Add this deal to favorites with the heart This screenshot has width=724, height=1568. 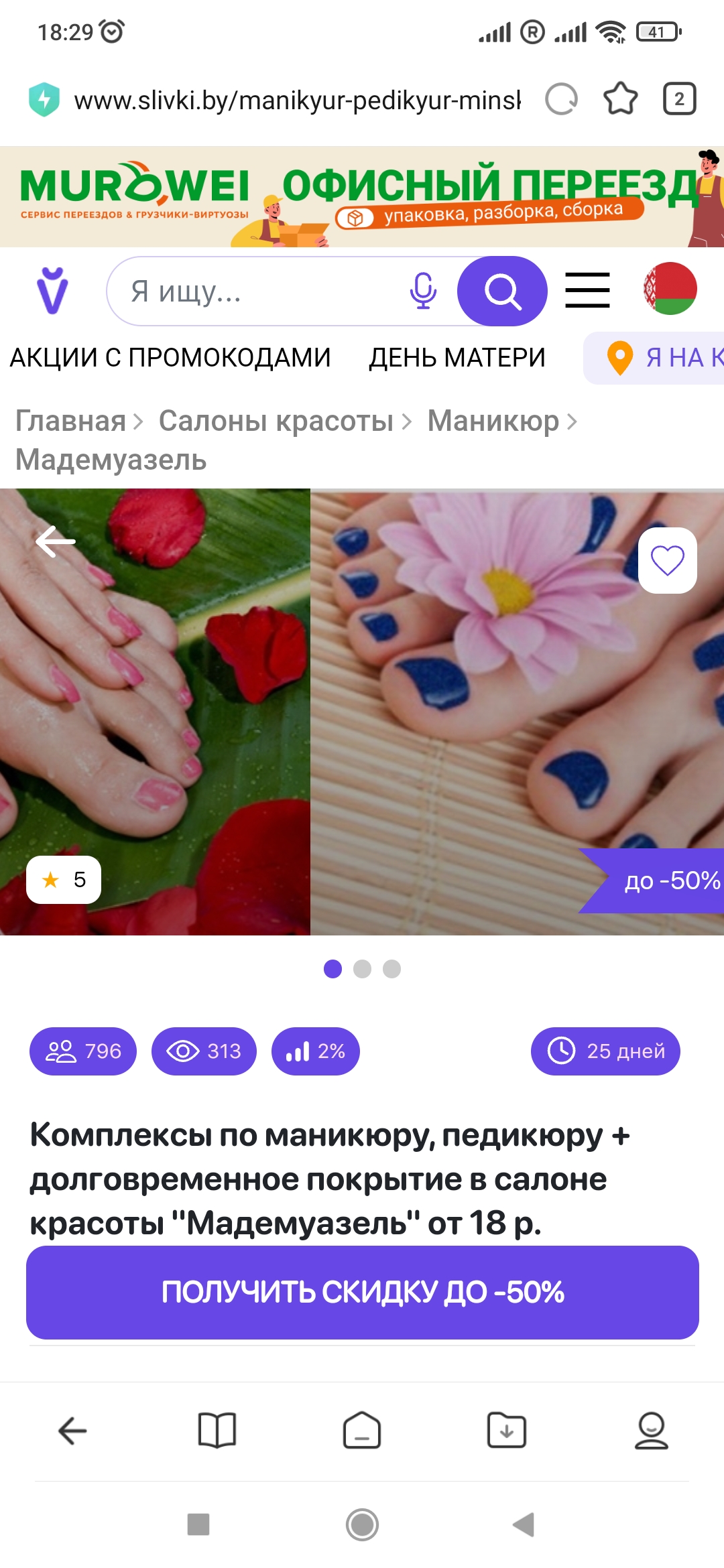668,560
